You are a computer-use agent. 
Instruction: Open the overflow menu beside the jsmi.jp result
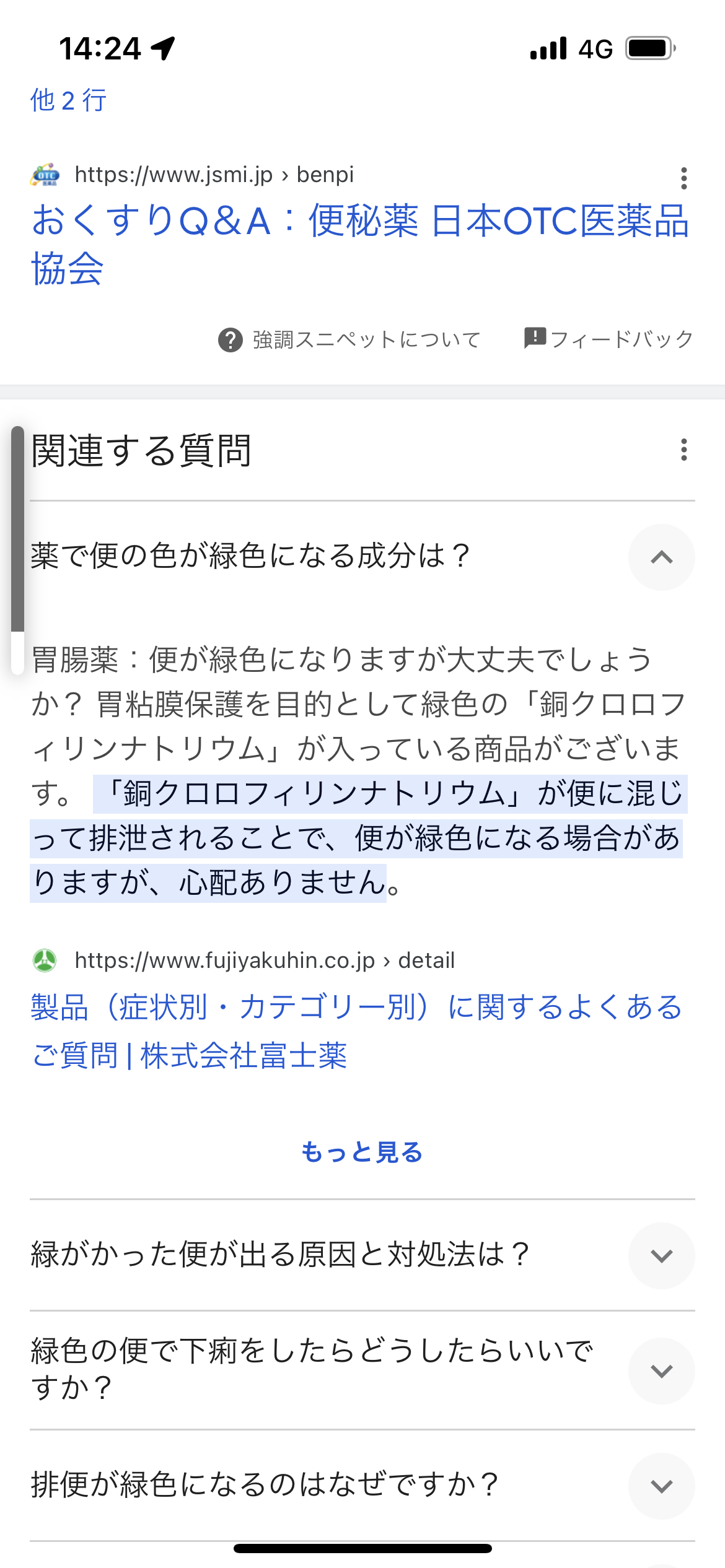pyautogui.click(x=683, y=178)
